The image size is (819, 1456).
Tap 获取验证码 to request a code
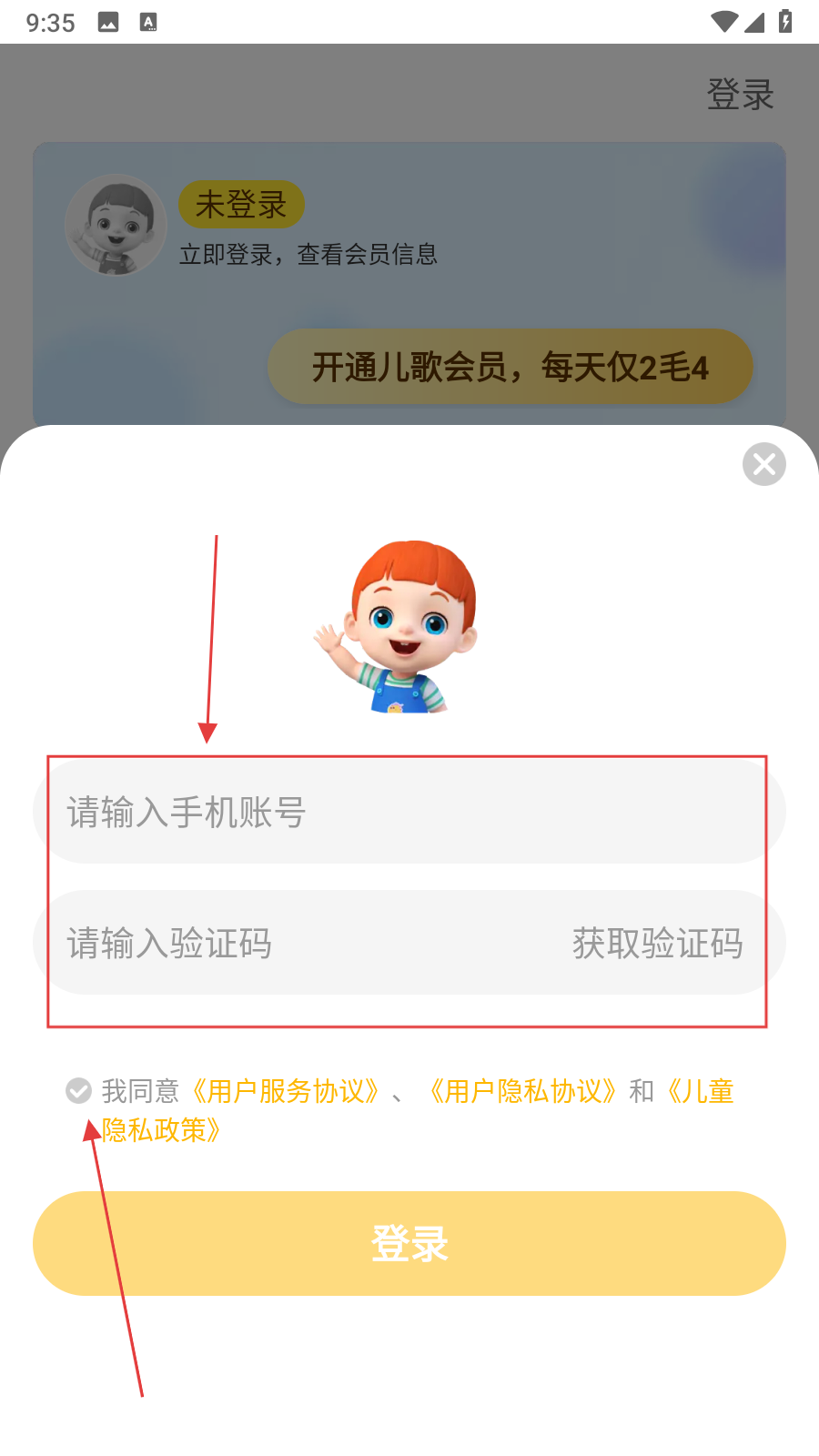[x=657, y=943]
